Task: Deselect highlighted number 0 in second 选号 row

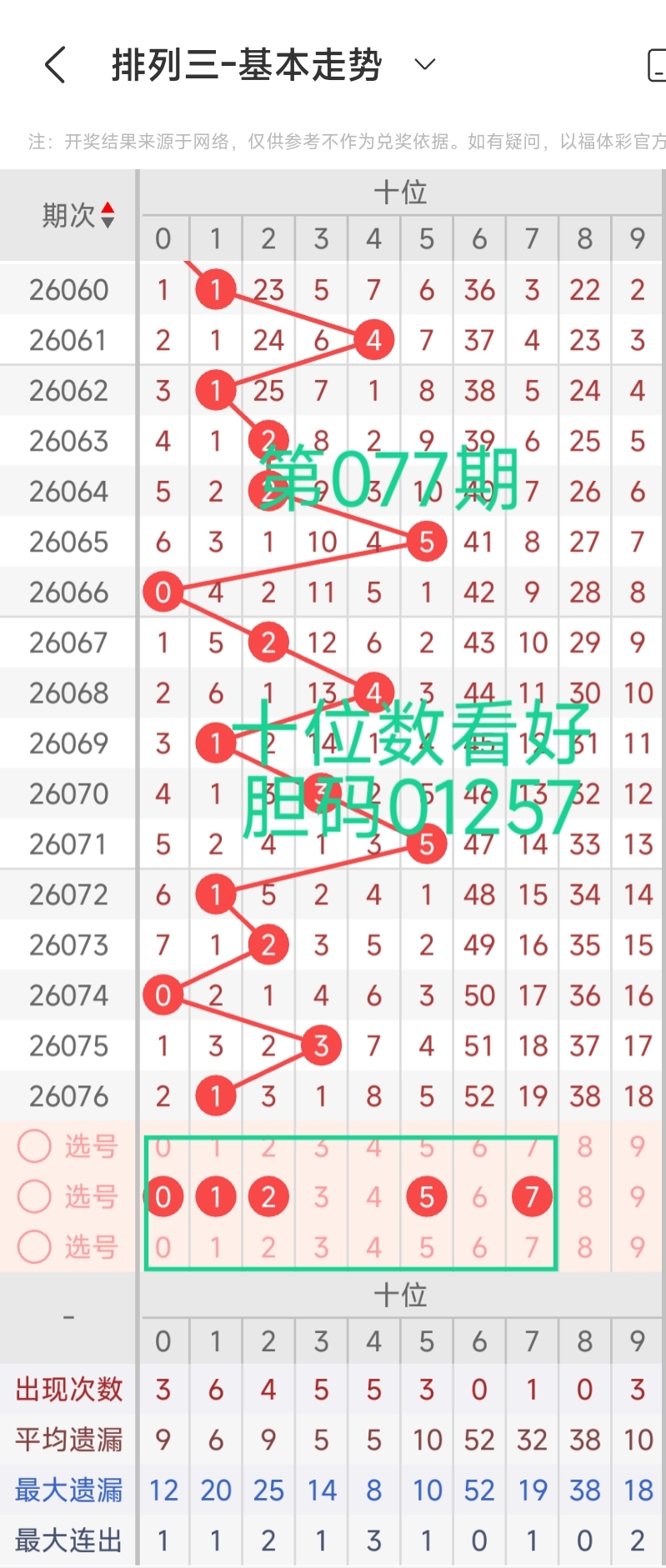Action: tap(163, 1196)
